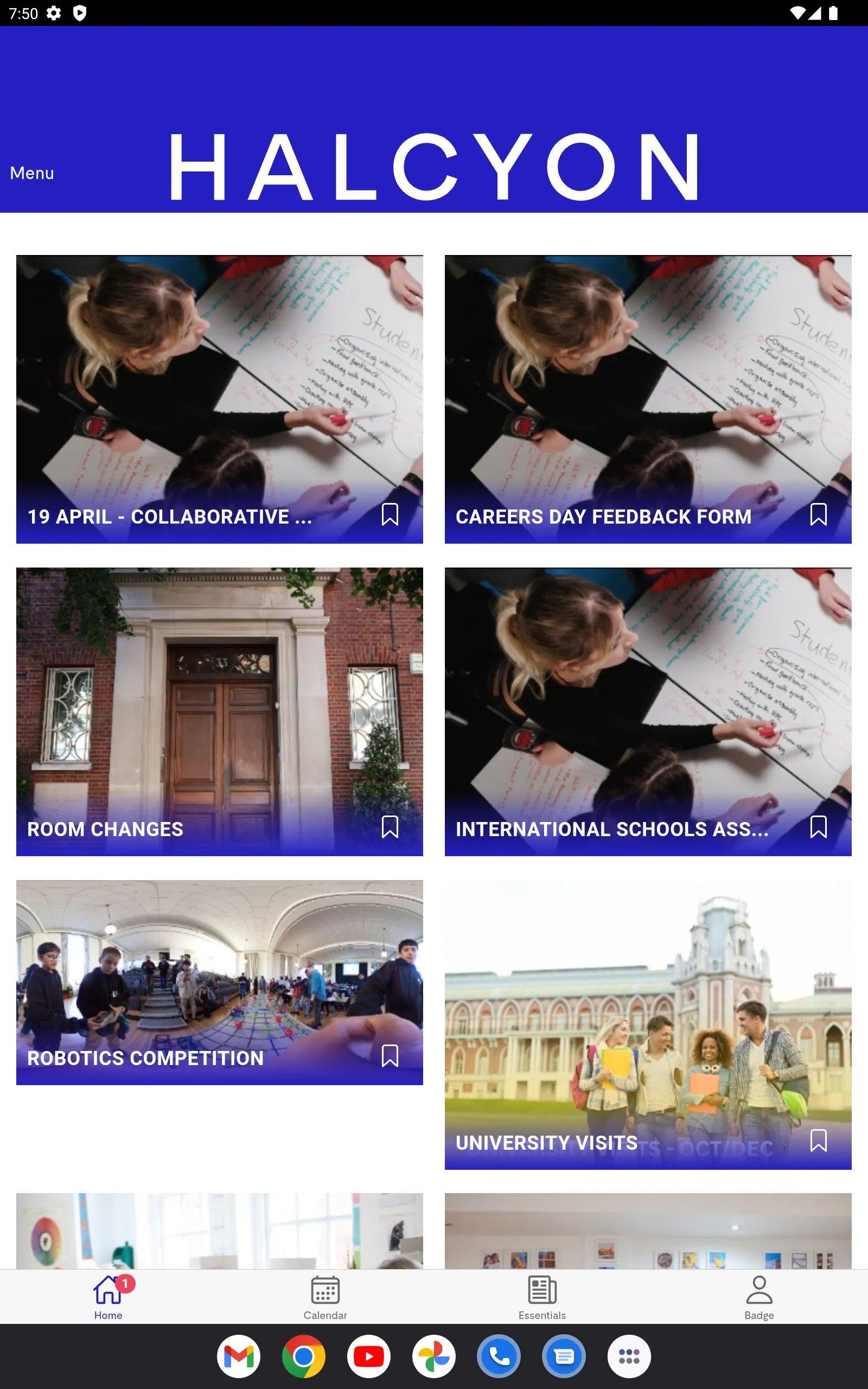
Task: View the Robotics Competition post
Action: 219,982
